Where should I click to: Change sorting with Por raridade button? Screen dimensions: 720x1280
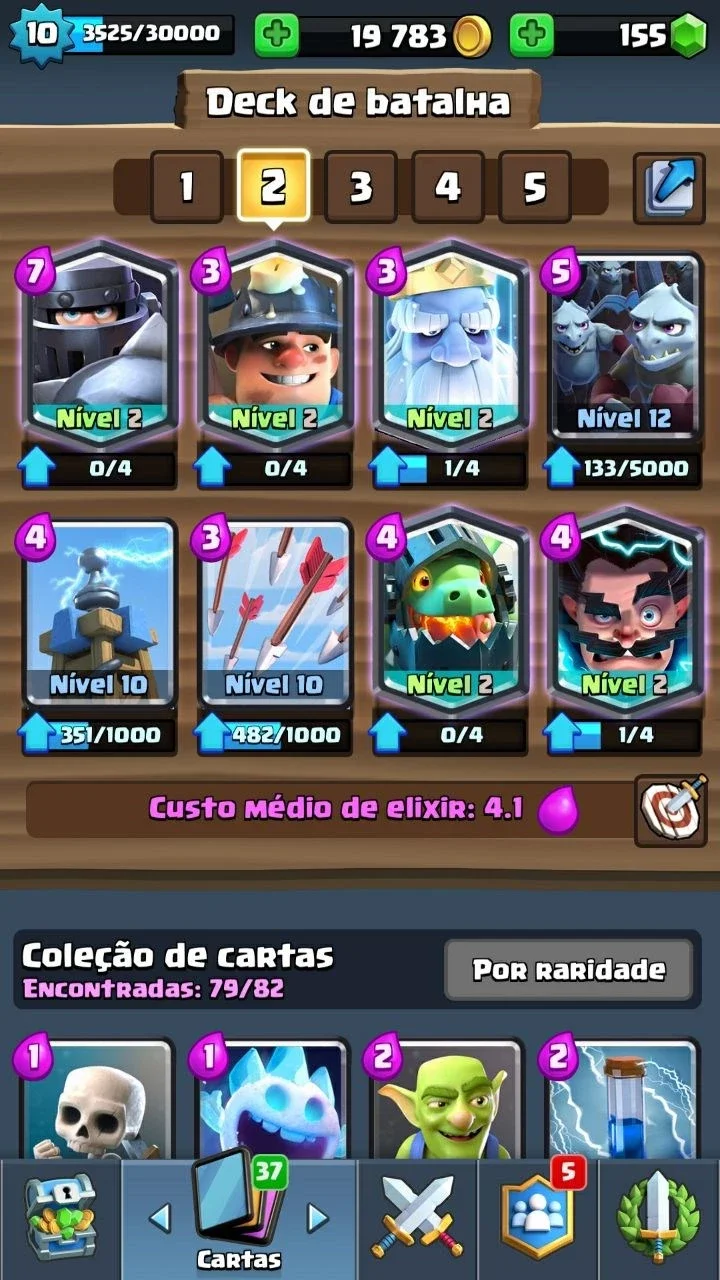click(569, 969)
